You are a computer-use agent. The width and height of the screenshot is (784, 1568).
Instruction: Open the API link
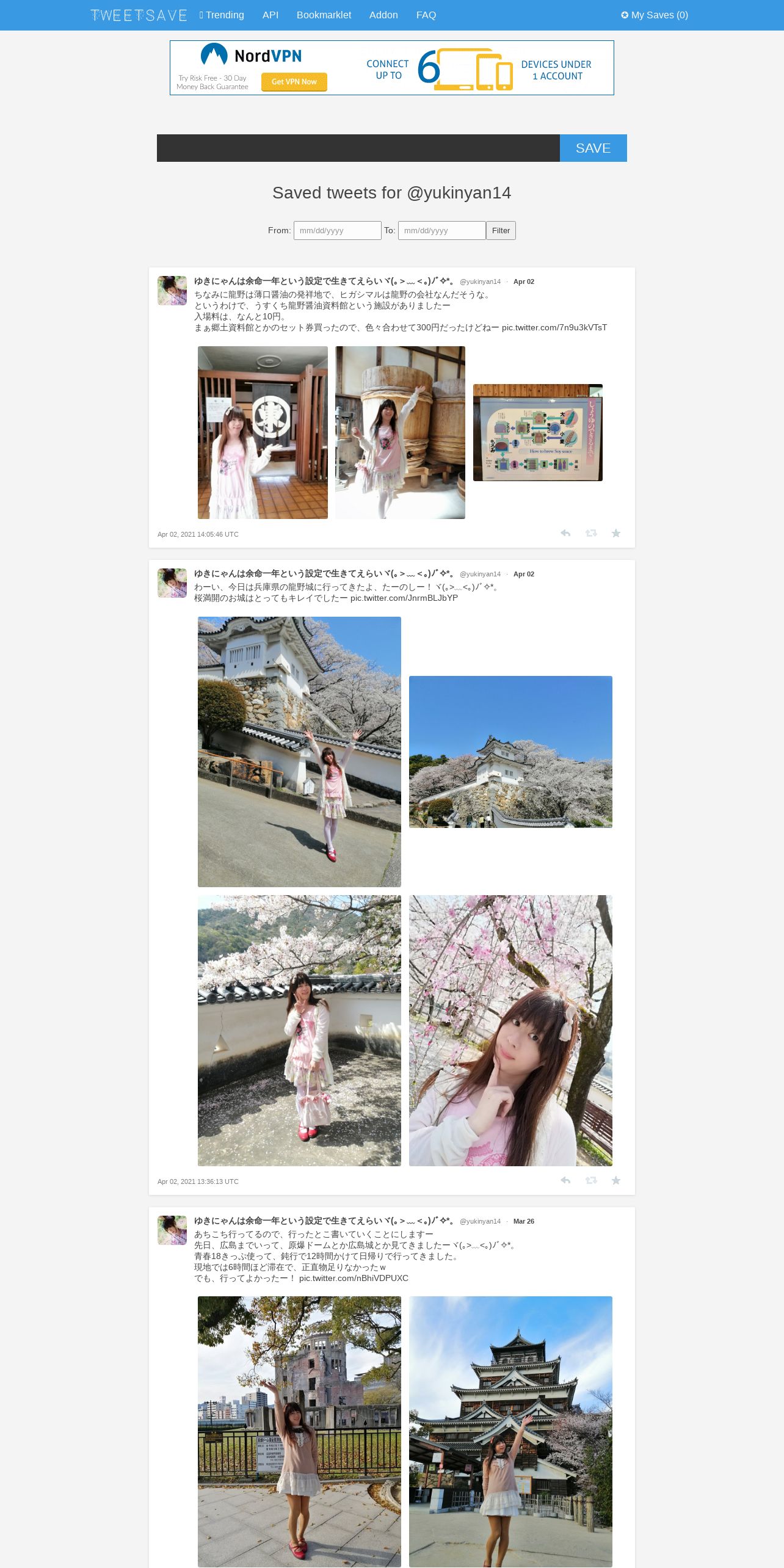(270, 15)
